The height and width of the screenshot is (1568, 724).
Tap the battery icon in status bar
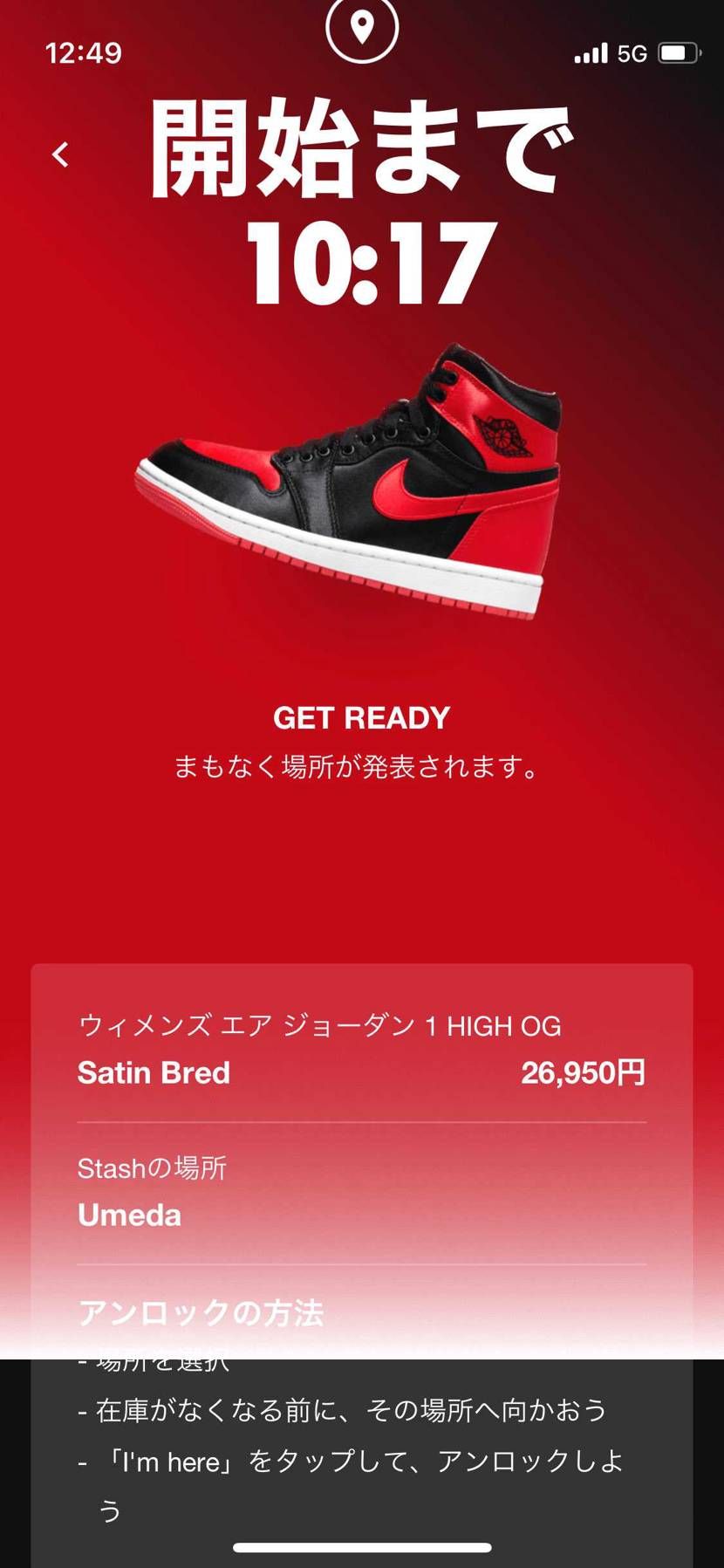click(x=680, y=52)
